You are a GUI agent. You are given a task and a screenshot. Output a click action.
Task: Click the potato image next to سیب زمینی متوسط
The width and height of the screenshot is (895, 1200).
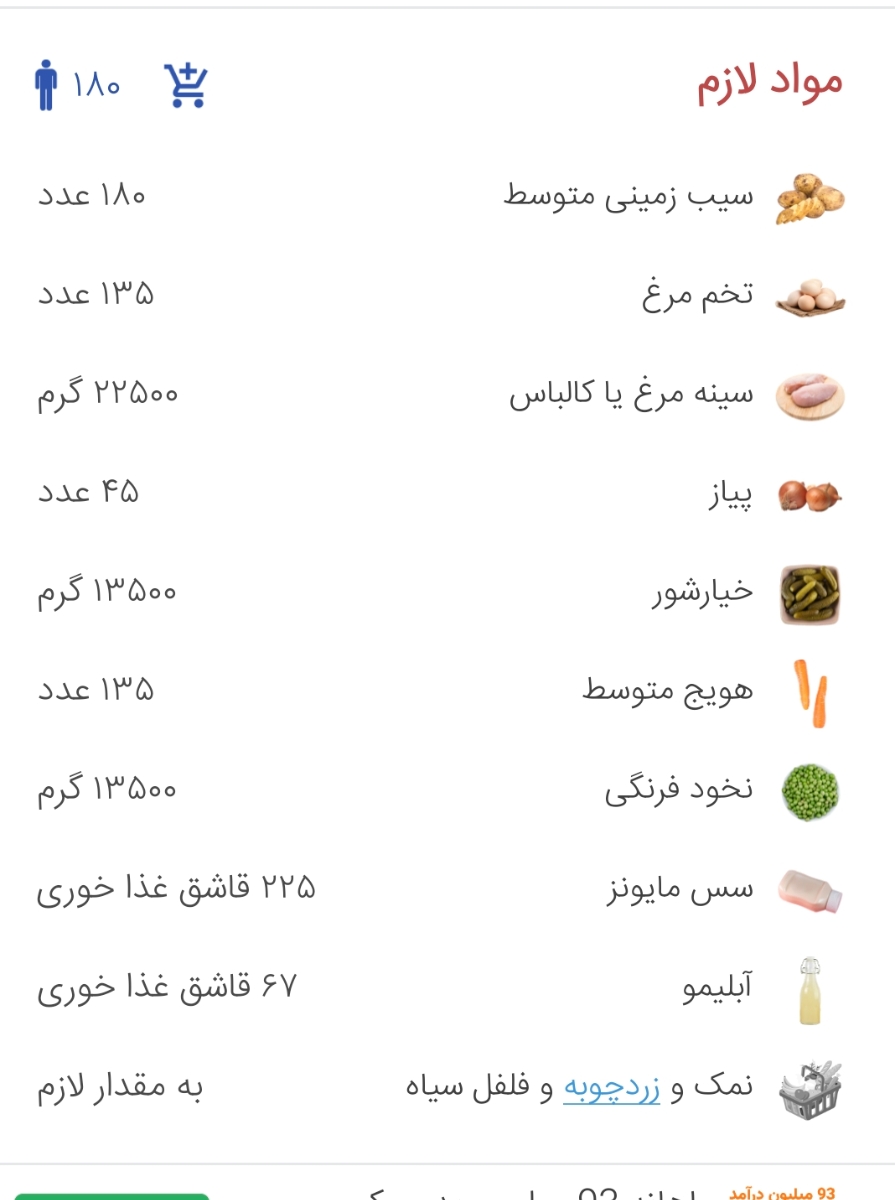tap(810, 198)
